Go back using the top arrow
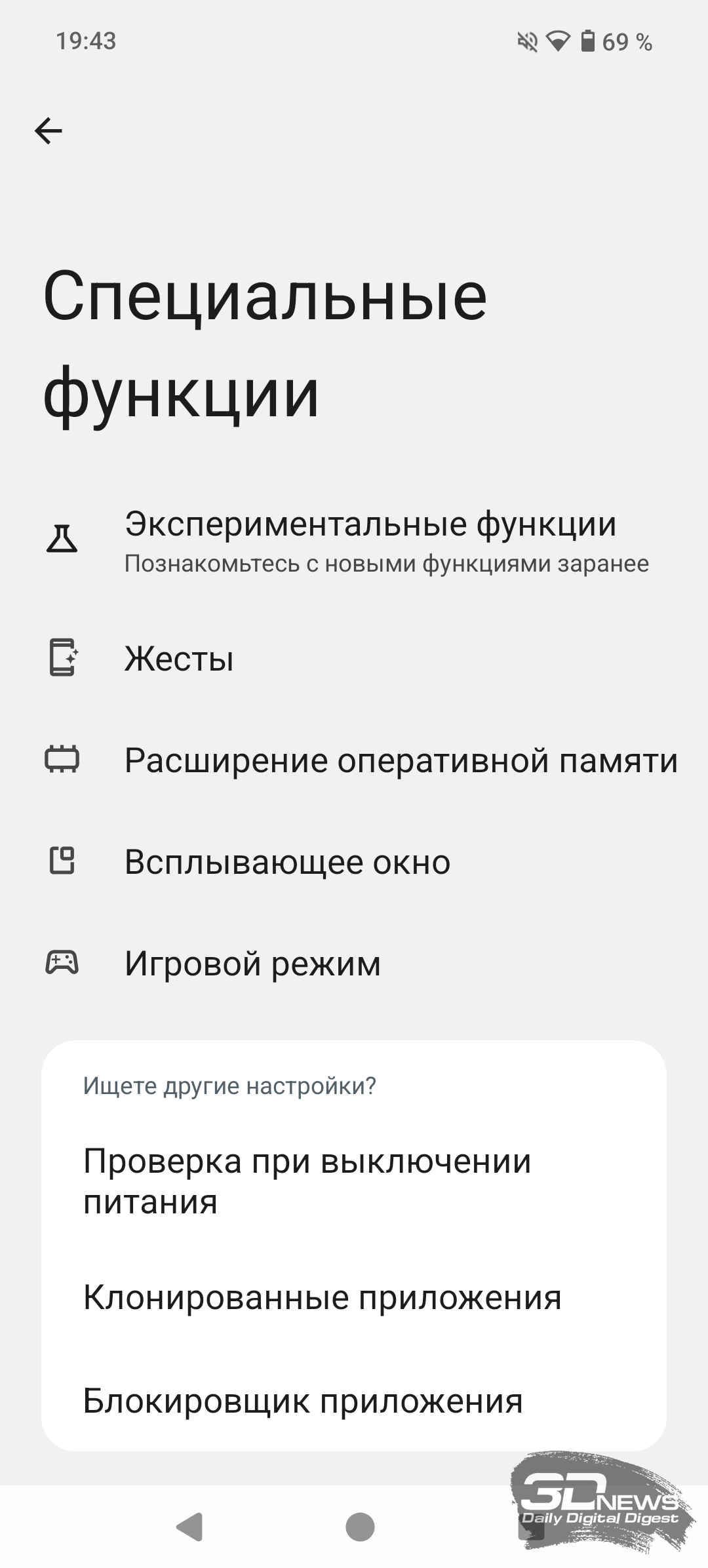 point(49,131)
